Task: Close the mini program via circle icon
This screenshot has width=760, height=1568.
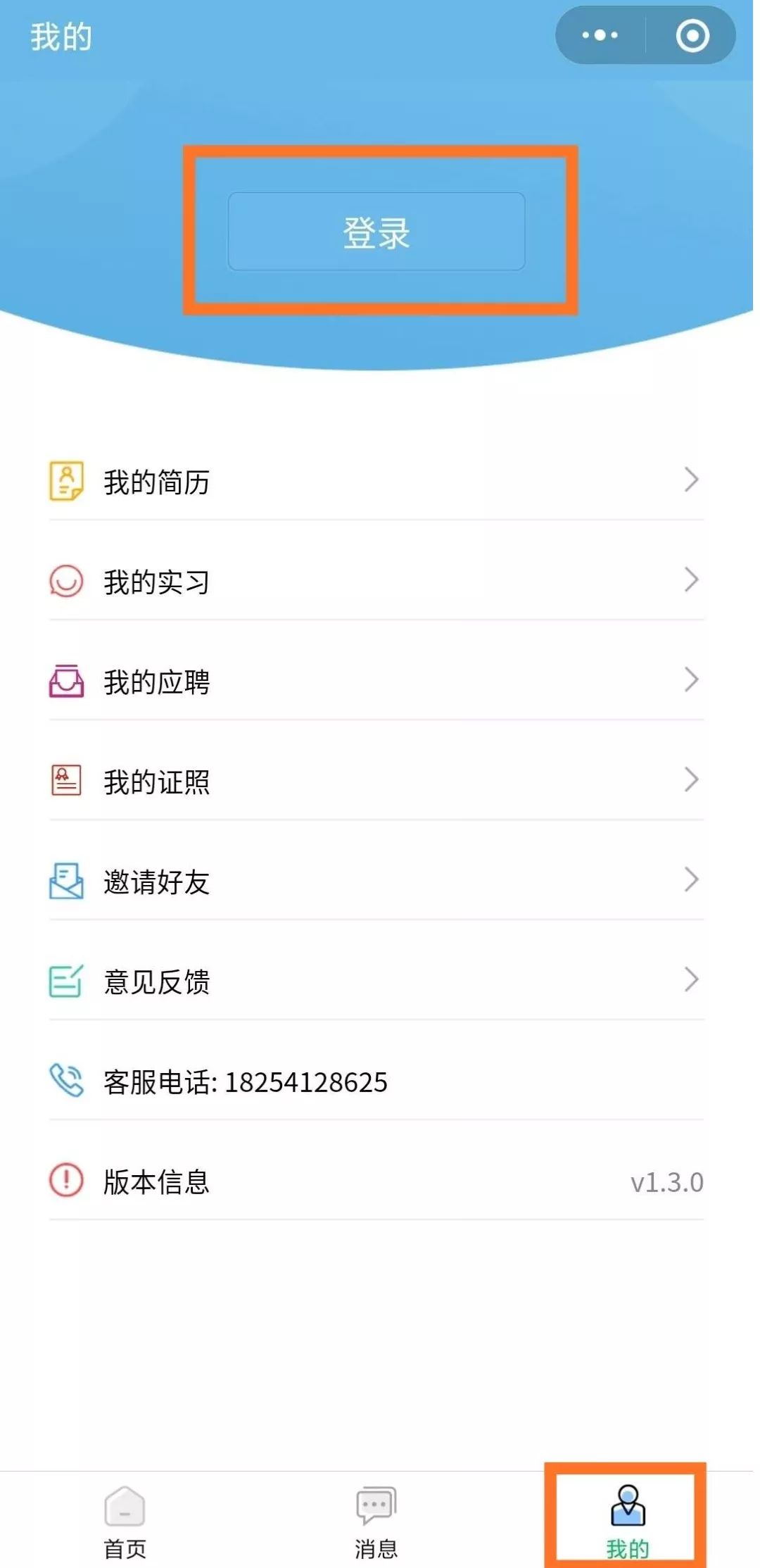Action: point(692,36)
